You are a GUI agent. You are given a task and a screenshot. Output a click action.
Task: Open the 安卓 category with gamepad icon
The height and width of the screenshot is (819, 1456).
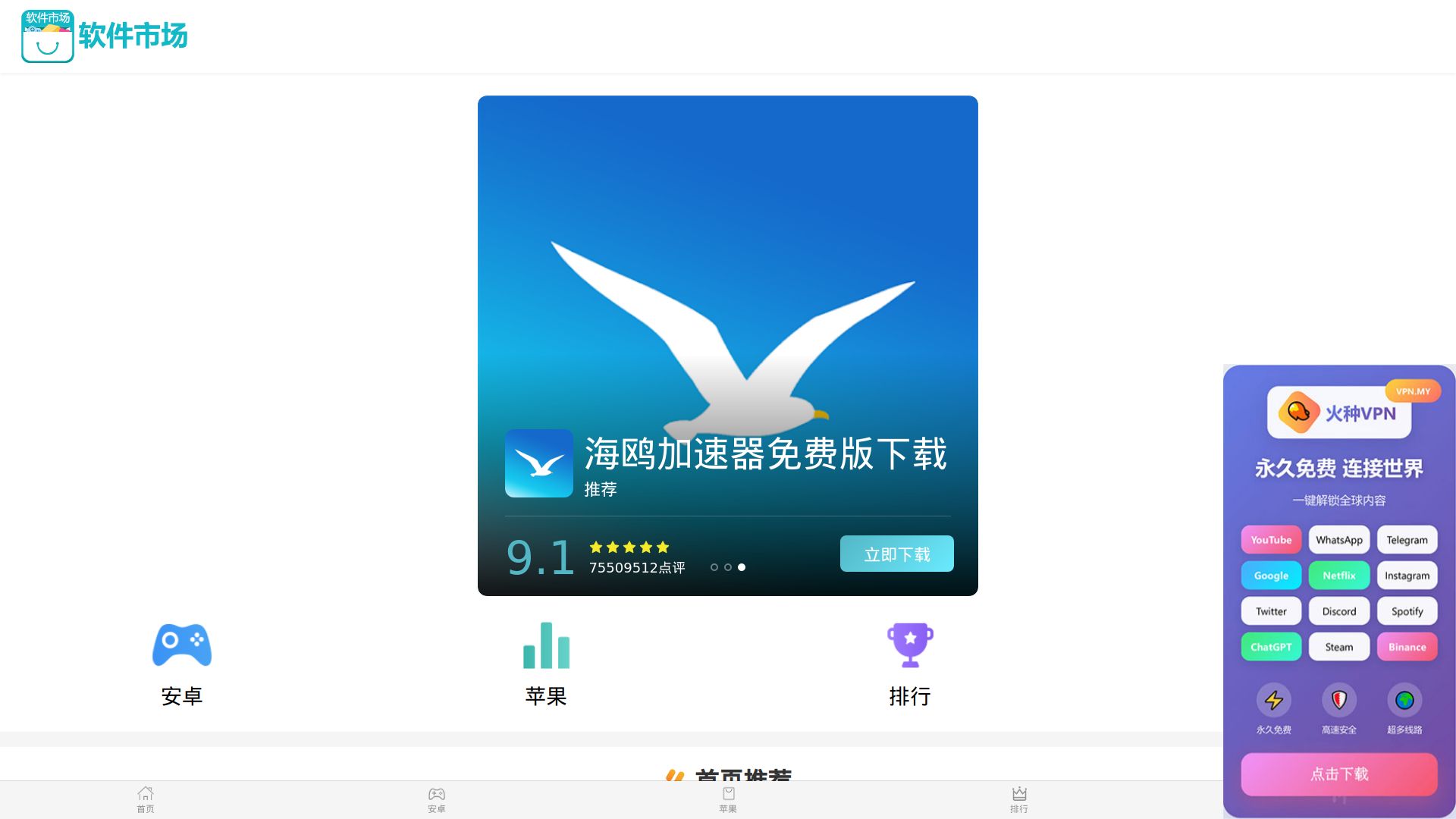(x=182, y=664)
